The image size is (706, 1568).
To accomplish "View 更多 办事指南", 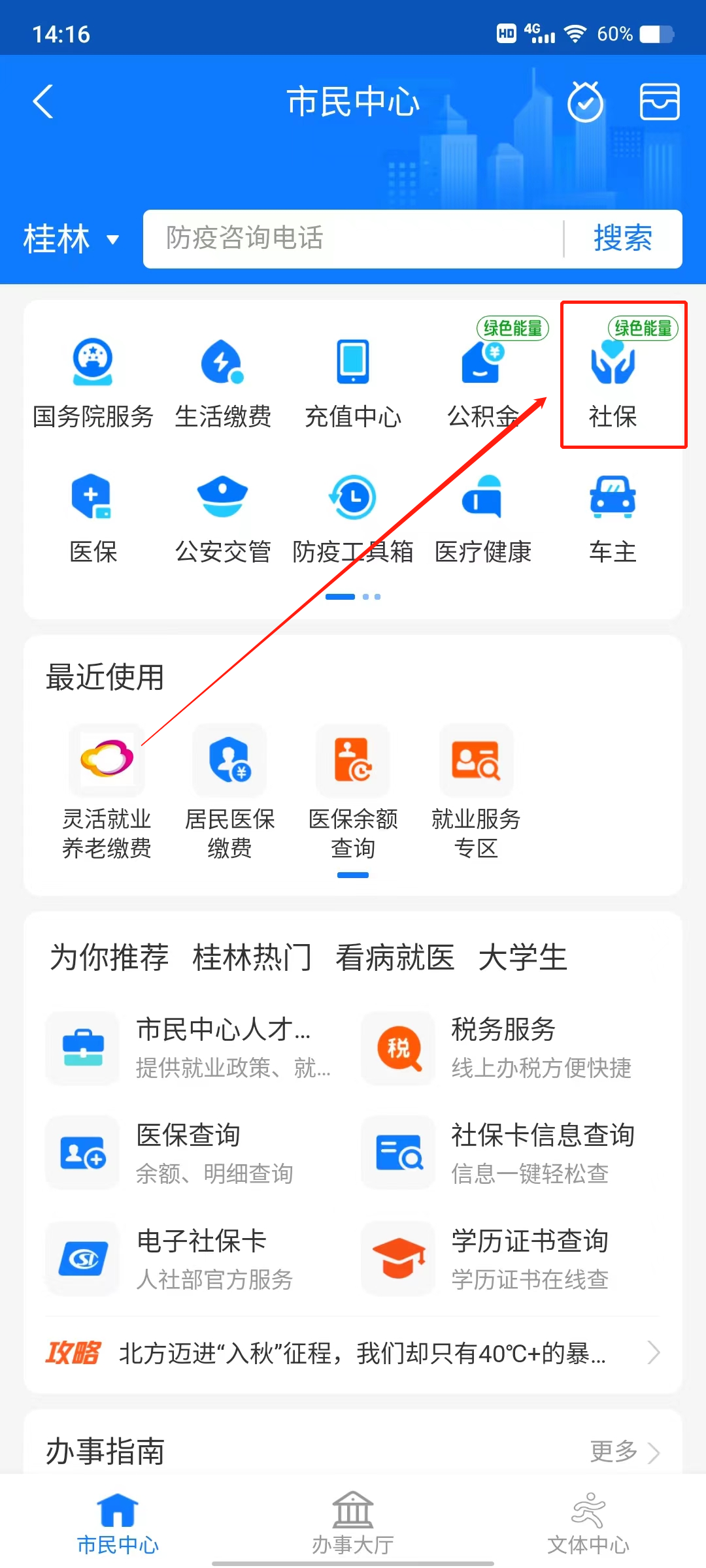I will pyautogui.click(x=624, y=1451).
